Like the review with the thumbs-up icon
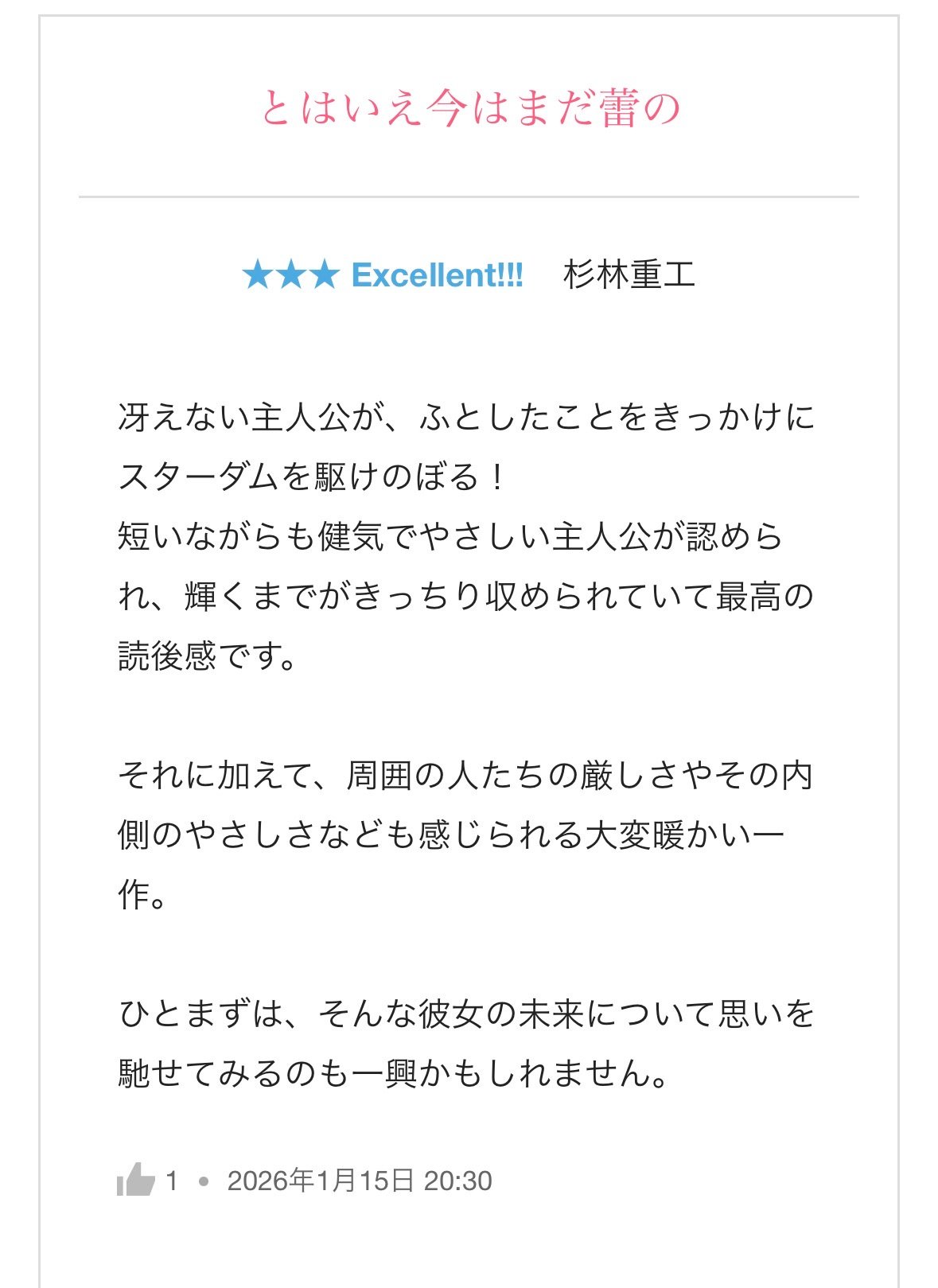Image resolution: width=938 pixels, height=1288 pixels. coord(136,1180)
